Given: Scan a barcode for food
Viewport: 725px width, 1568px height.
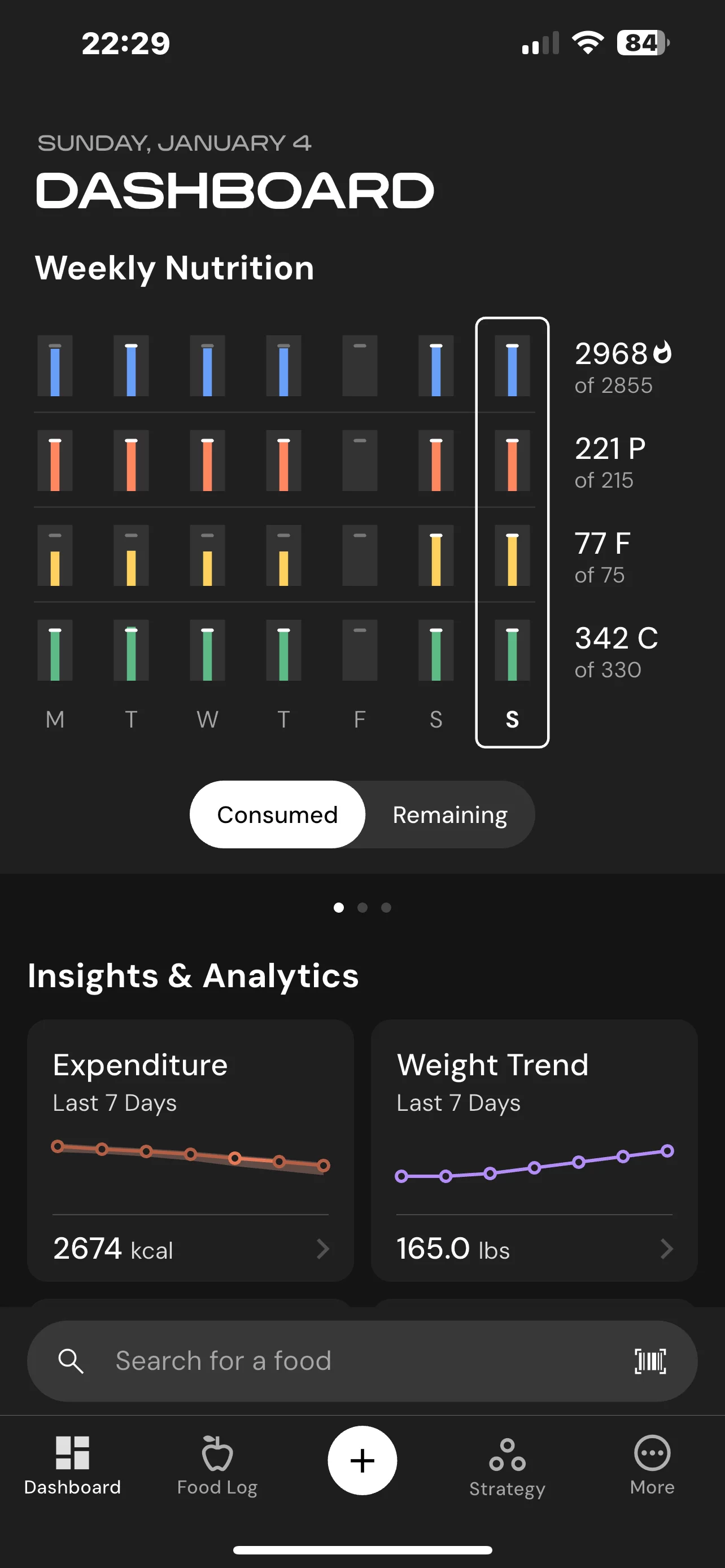Looking at the screenshot, I should (650, 1360).
